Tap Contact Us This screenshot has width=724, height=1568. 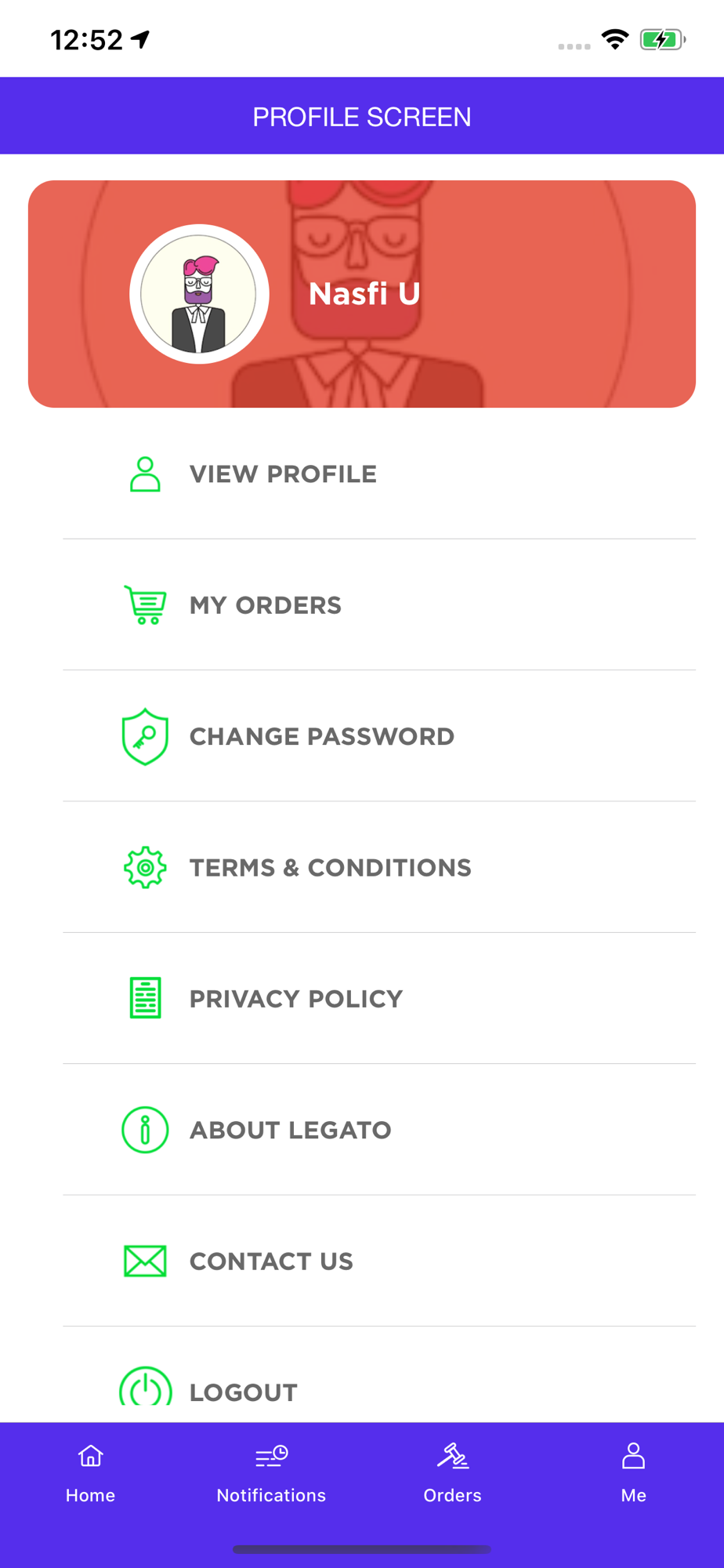pyautogui.click(x=379, y=1261)
